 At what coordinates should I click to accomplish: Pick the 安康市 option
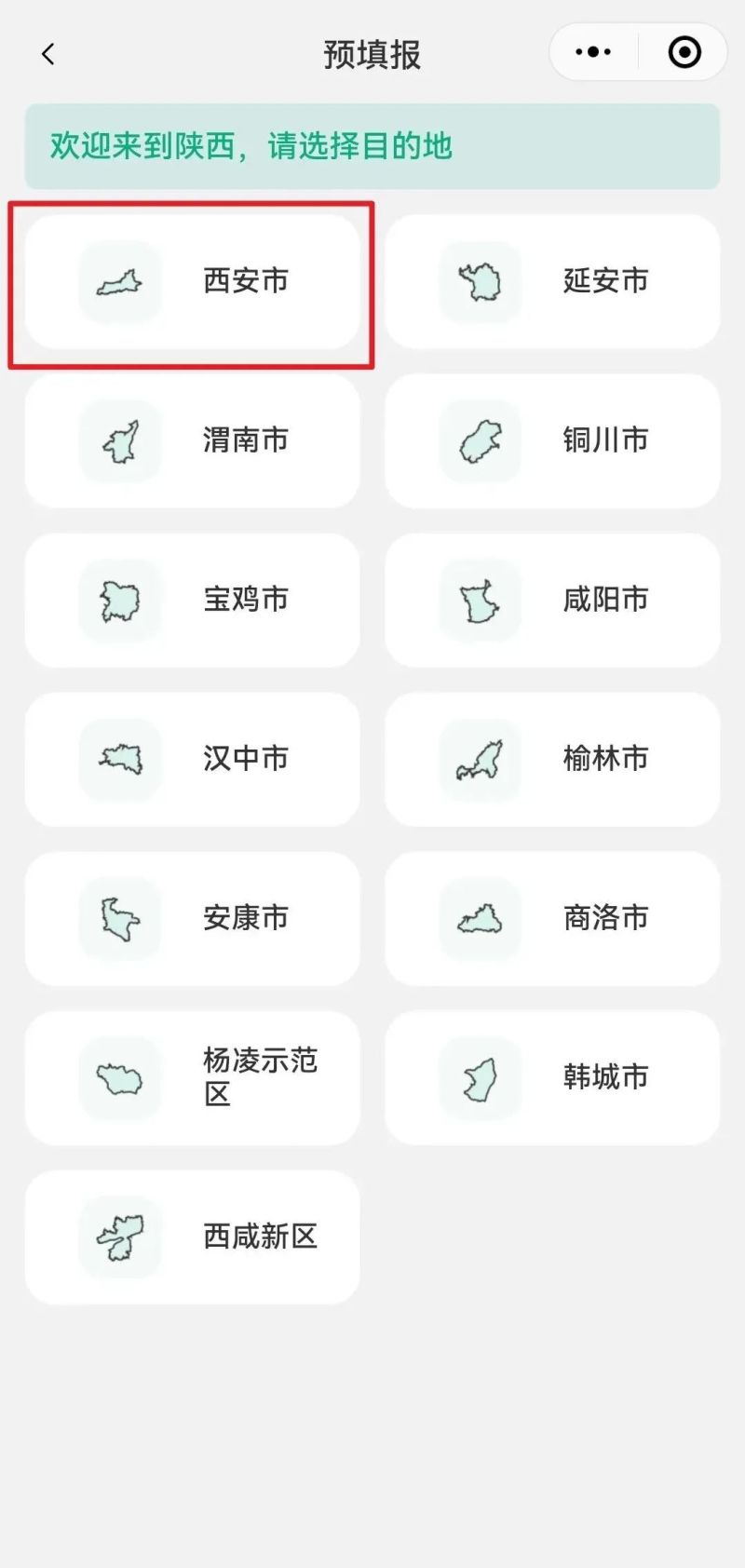coord(192,918)
